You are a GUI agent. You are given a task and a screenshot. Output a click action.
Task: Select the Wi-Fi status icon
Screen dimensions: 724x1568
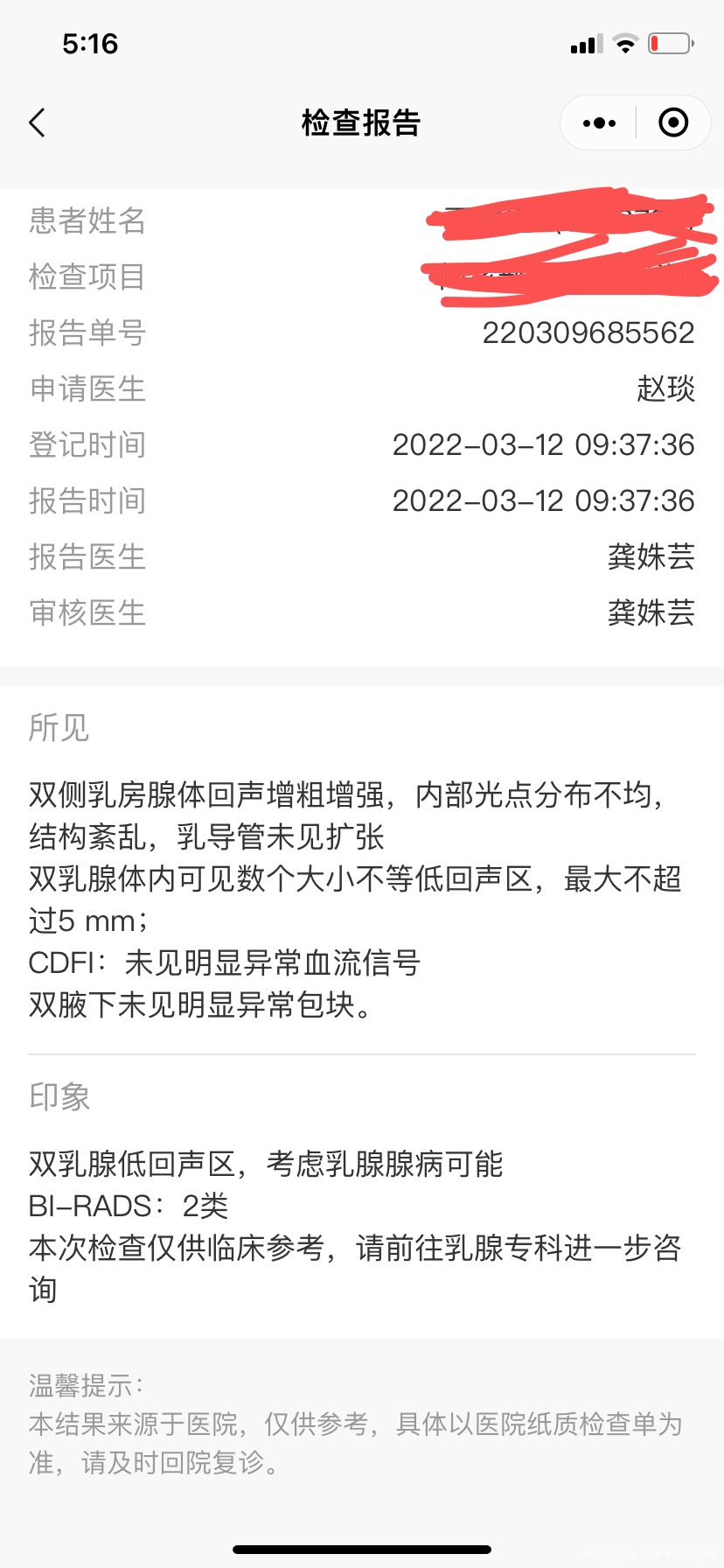627,42
